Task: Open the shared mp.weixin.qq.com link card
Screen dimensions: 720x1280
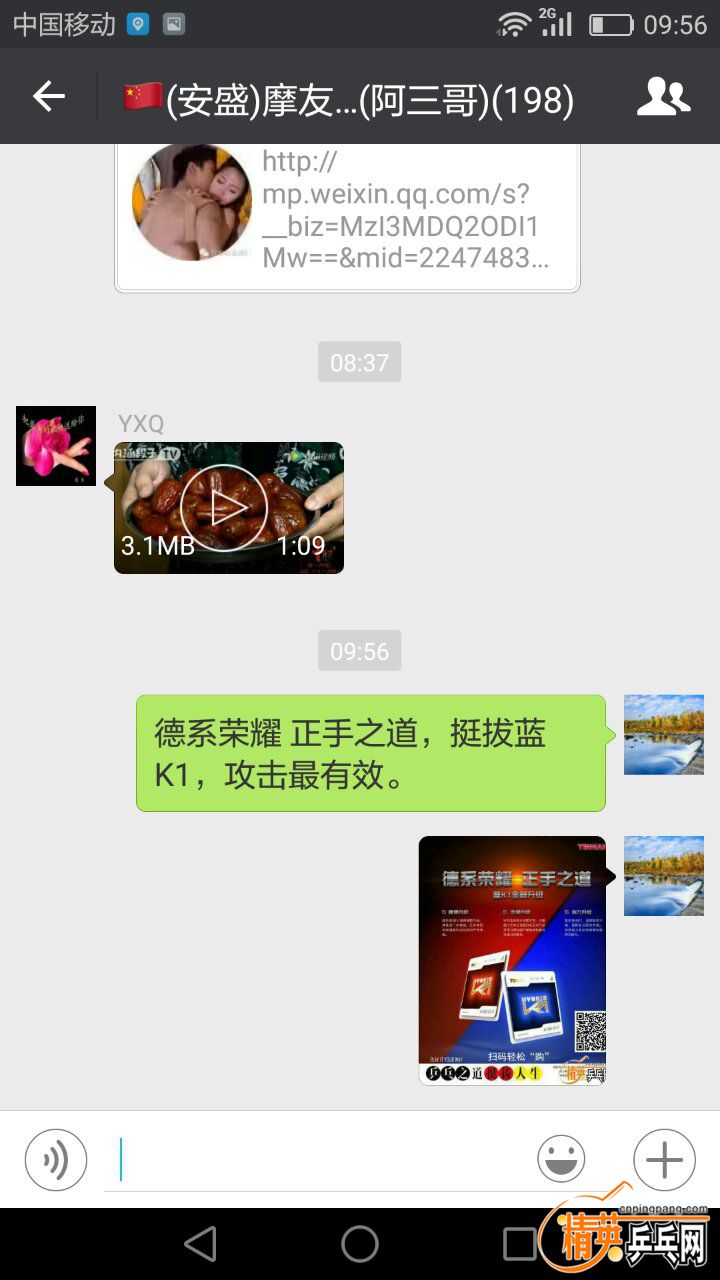Action: tap(347, 215)
